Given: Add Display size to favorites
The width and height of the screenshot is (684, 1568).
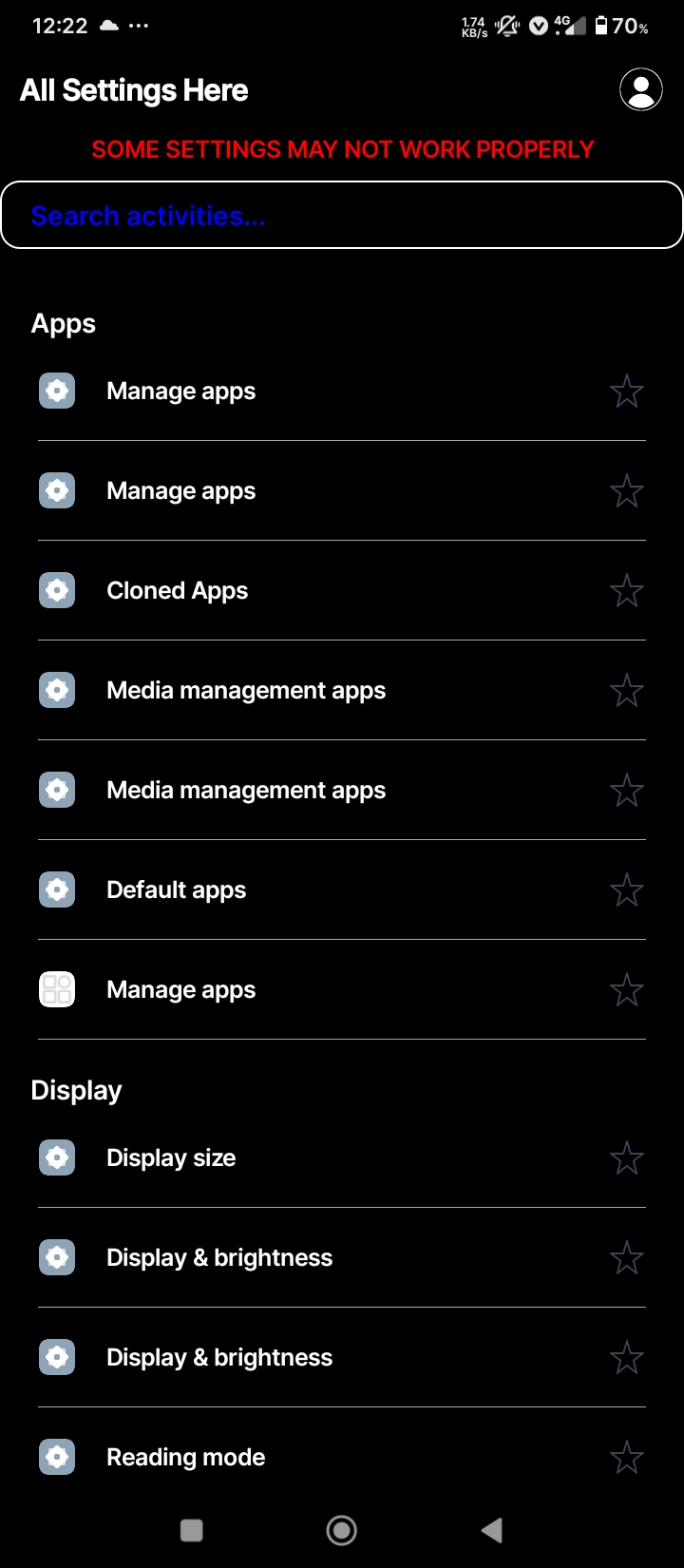Looking at the screenshot, I should [627, 1158].
